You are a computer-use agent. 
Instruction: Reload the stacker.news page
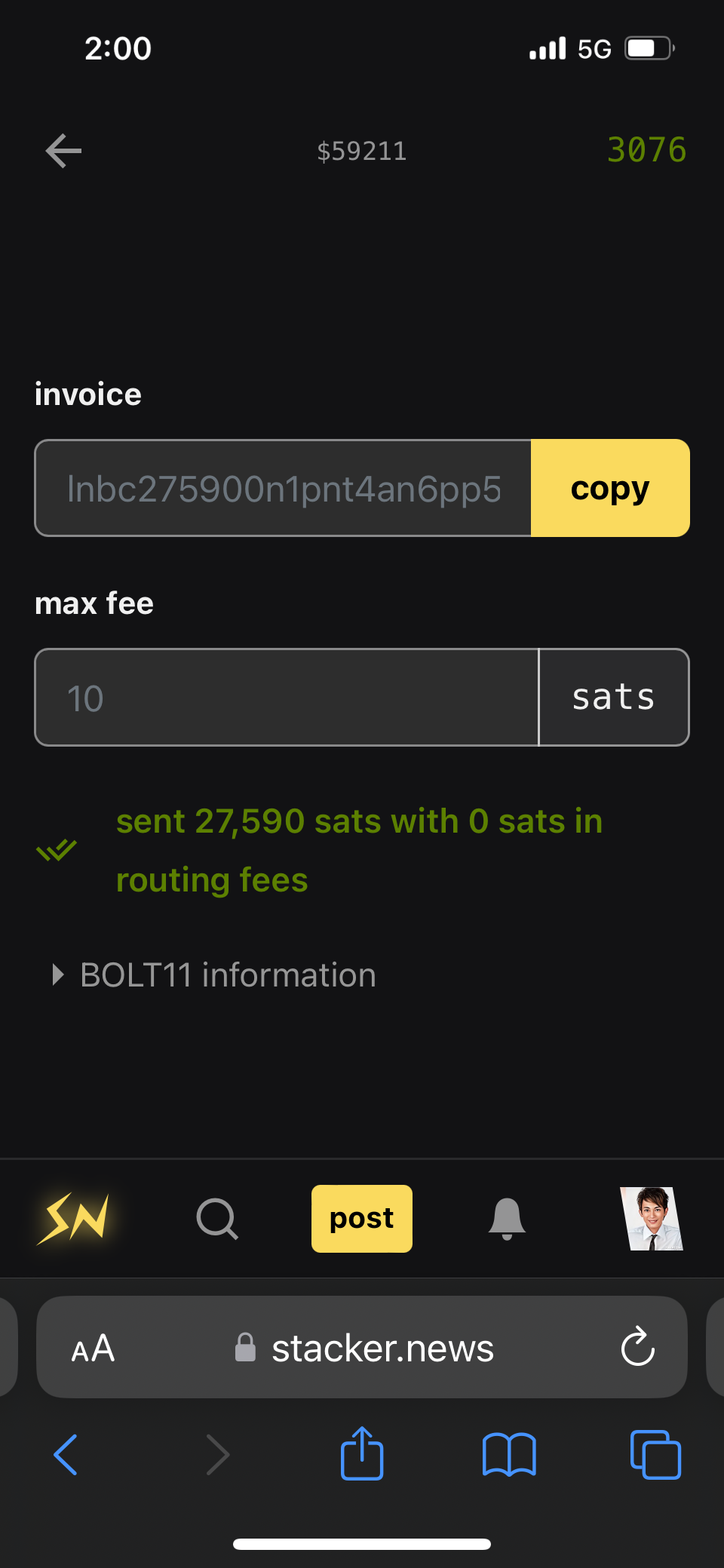[x=637, y=1347]
